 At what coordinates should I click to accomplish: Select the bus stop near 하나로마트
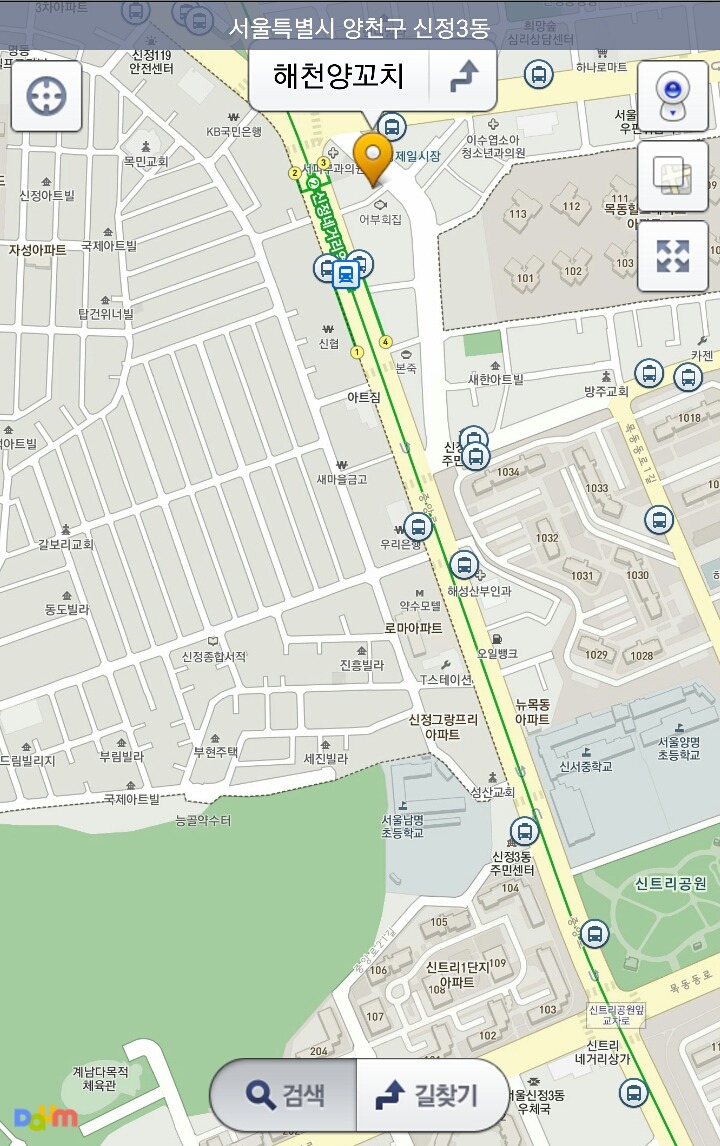click(x=539, y=73)
